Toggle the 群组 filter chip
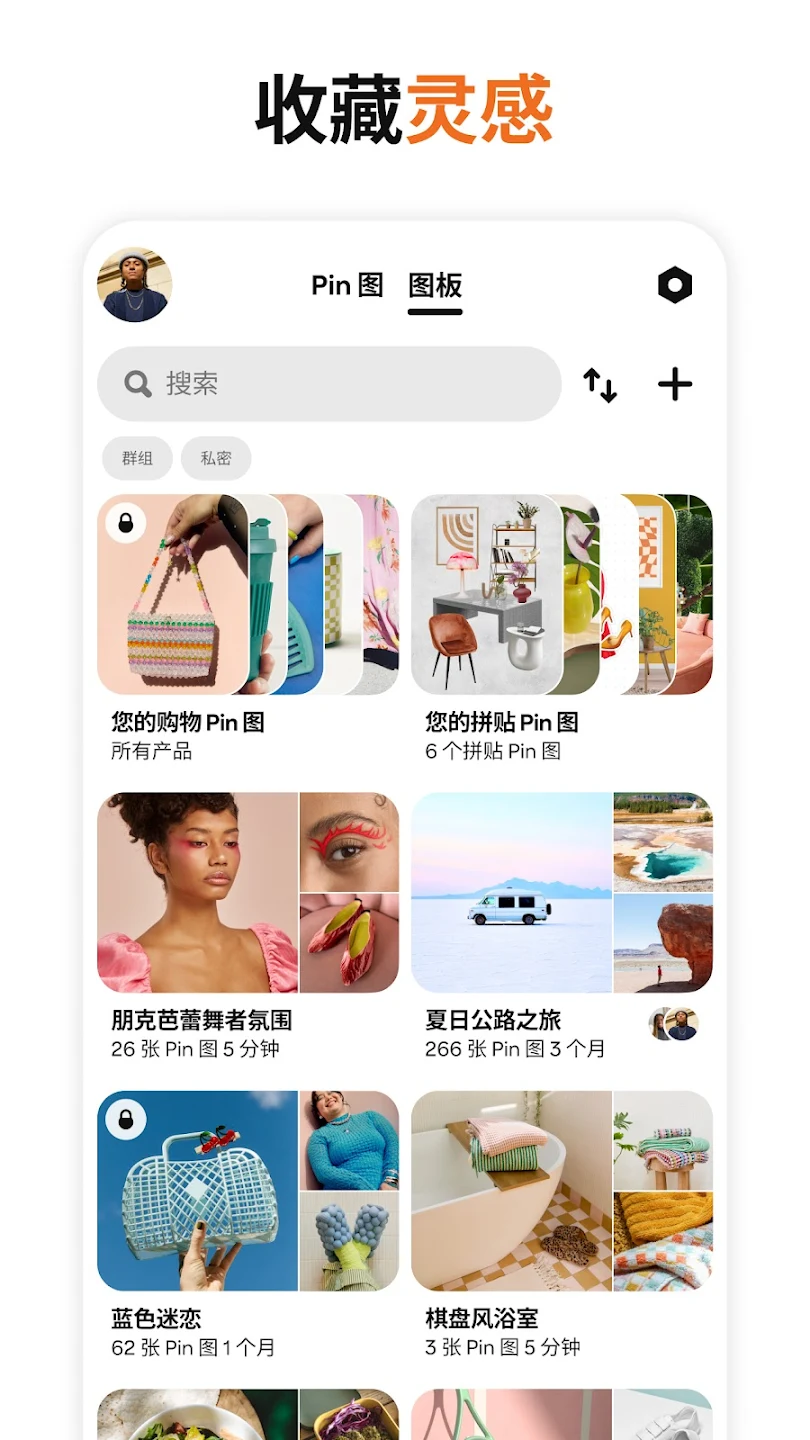Viewport: 810px width, 1440px height. coord(137,458)
